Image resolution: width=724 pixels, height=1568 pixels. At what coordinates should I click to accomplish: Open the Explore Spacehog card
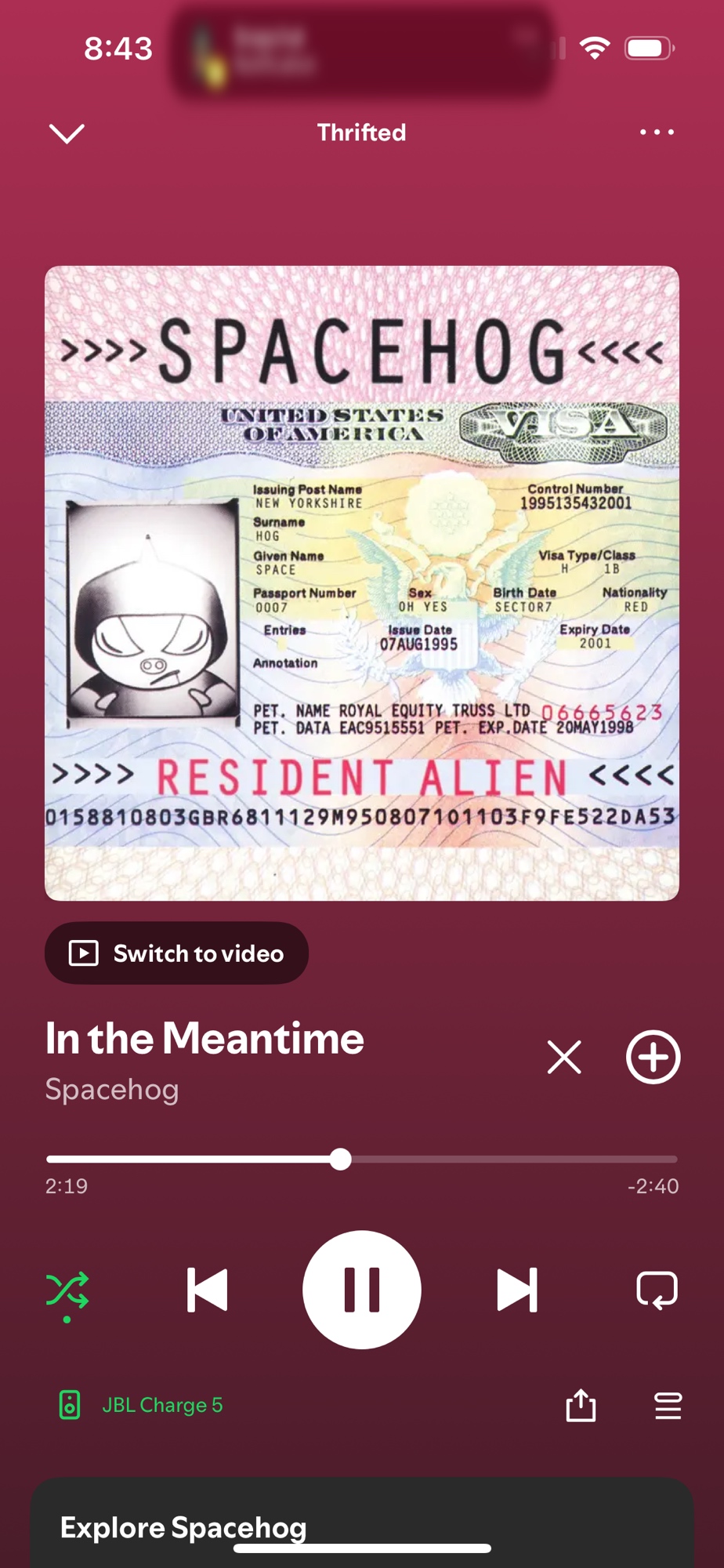pos(183,1526)
